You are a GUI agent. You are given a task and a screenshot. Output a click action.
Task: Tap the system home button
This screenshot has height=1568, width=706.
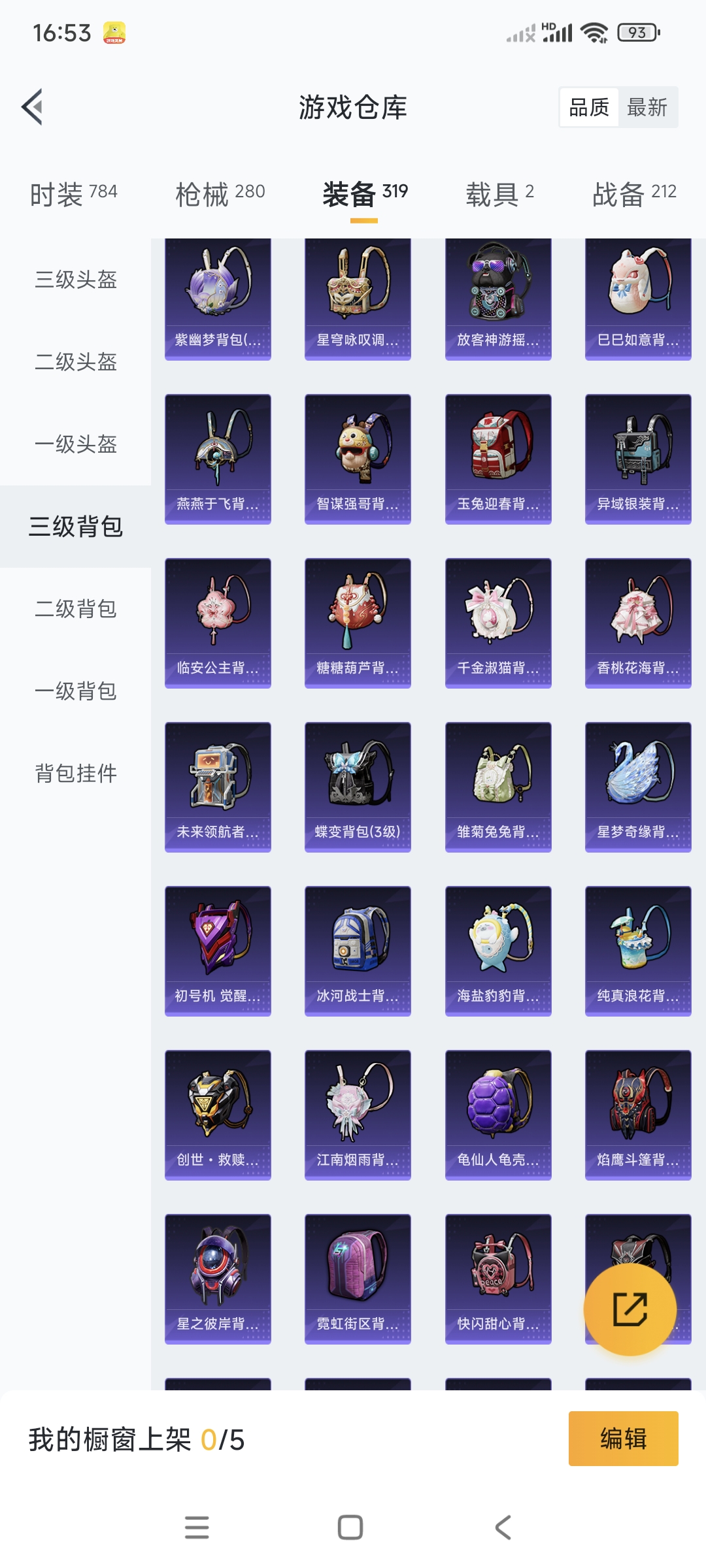(x=350, y=1527)
